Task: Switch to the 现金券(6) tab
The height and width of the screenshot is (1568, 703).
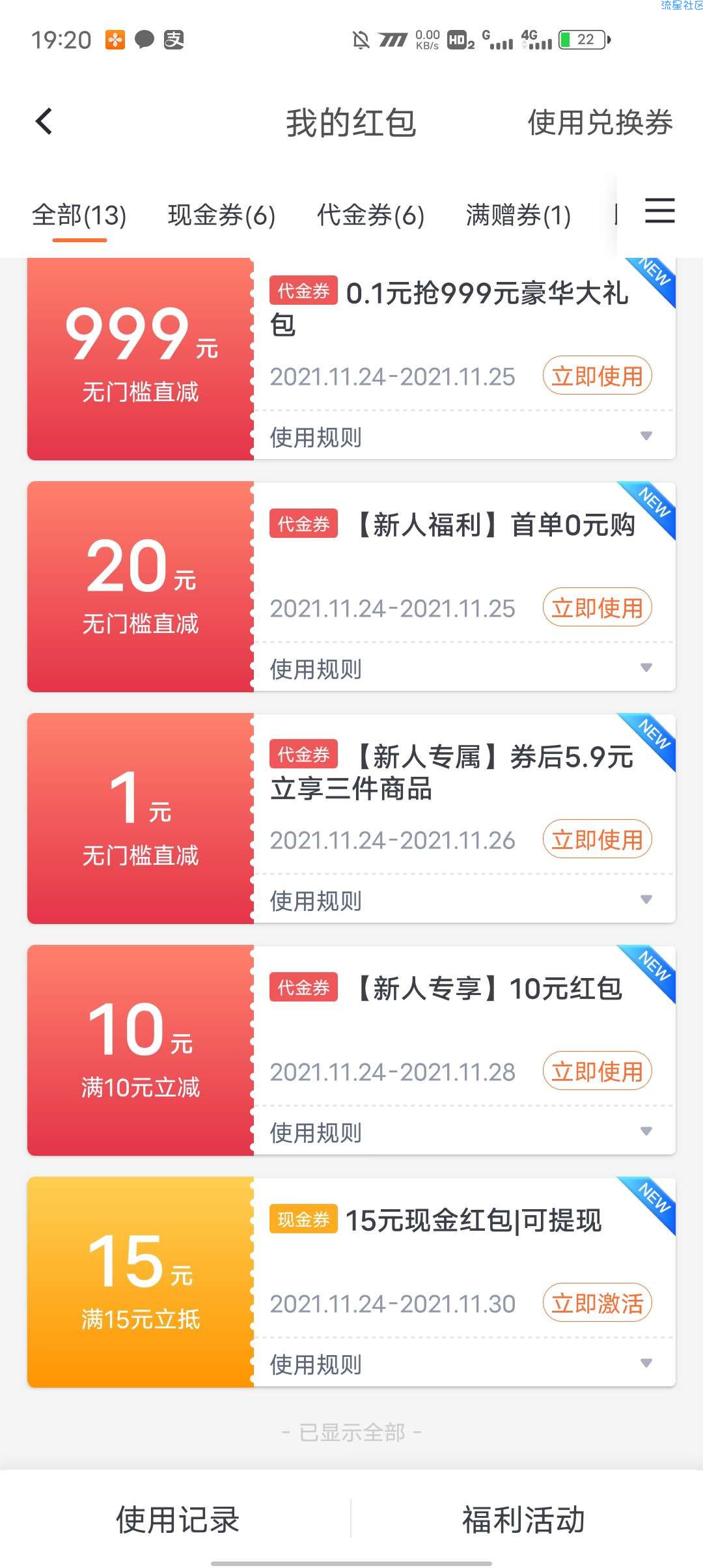Action: tap(221, 215)
